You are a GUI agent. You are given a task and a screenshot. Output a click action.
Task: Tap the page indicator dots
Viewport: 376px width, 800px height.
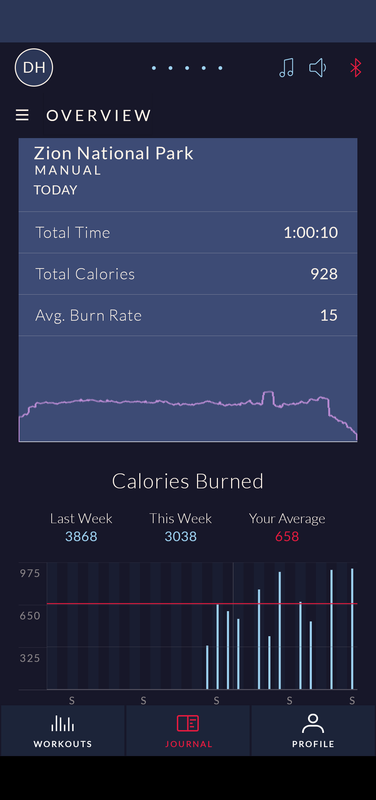[x=187, y=68]
